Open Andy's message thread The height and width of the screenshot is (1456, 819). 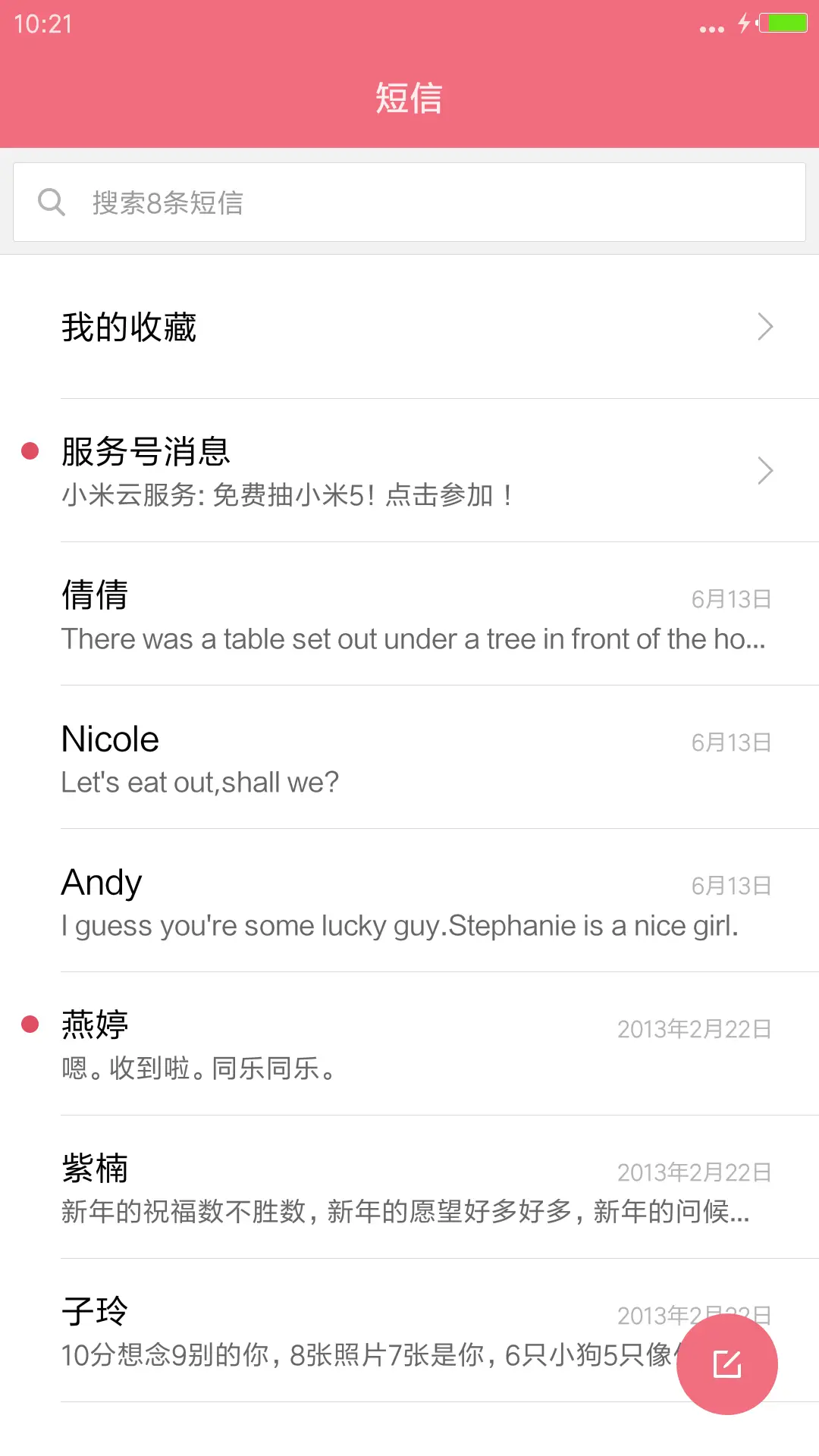point(409,902)
